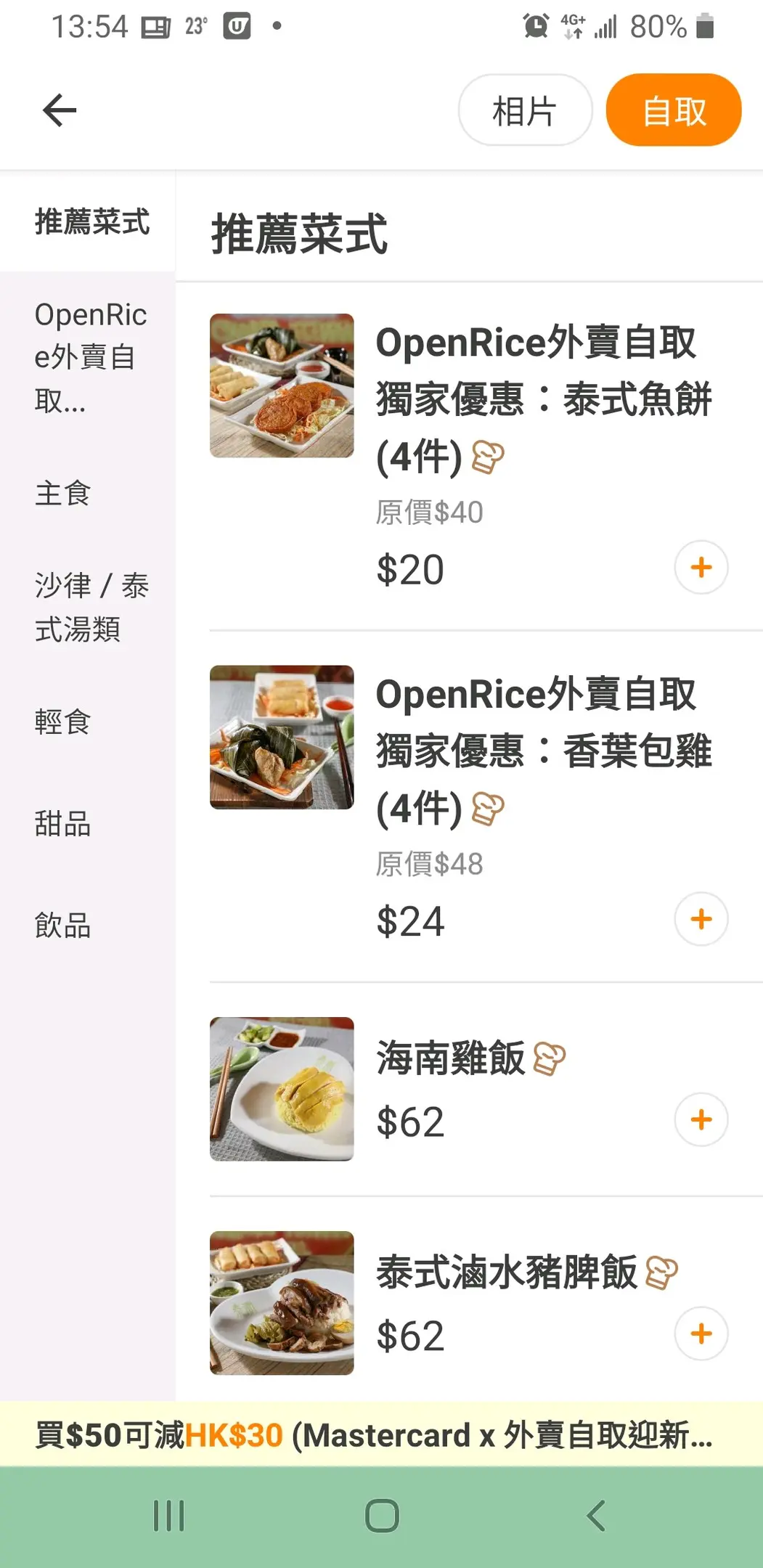Select the 推薦菜式 category tab
Image resolution: width=763 pixels, height=1568 pixels.
91,221
